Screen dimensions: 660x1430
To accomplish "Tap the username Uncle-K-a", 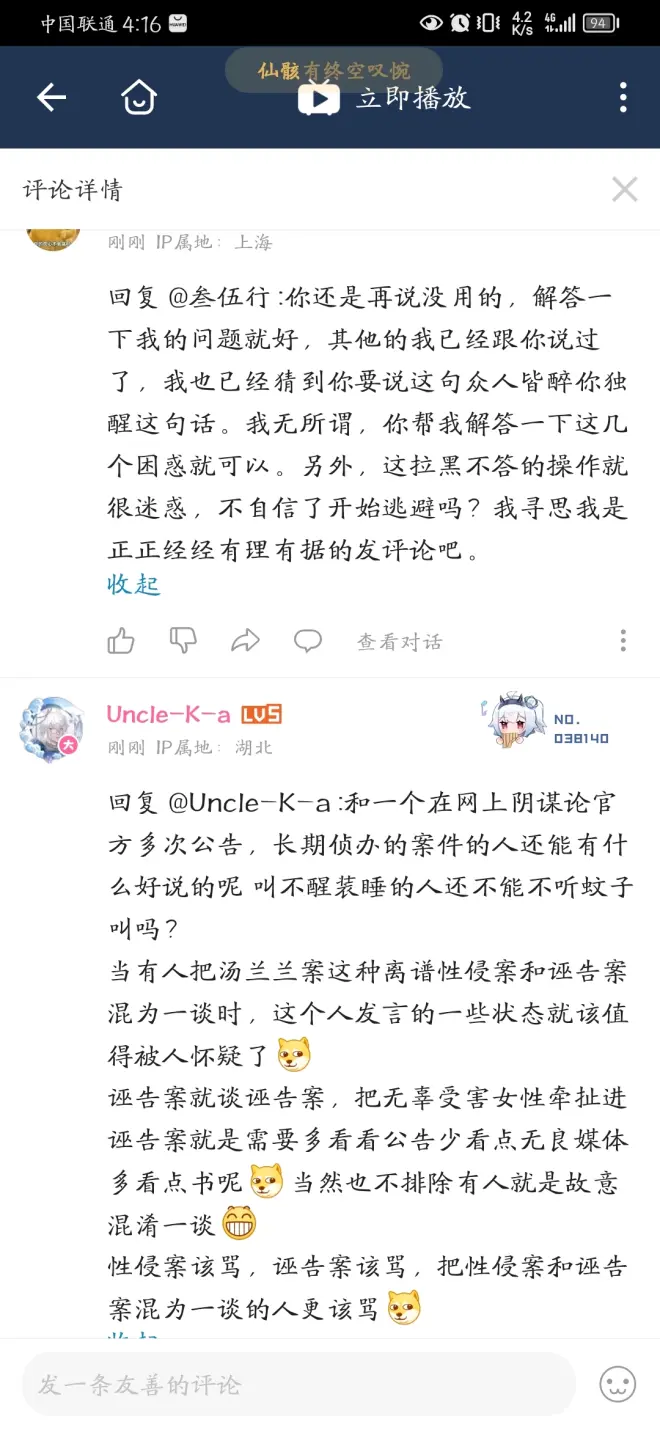I will tap(168, 714).
